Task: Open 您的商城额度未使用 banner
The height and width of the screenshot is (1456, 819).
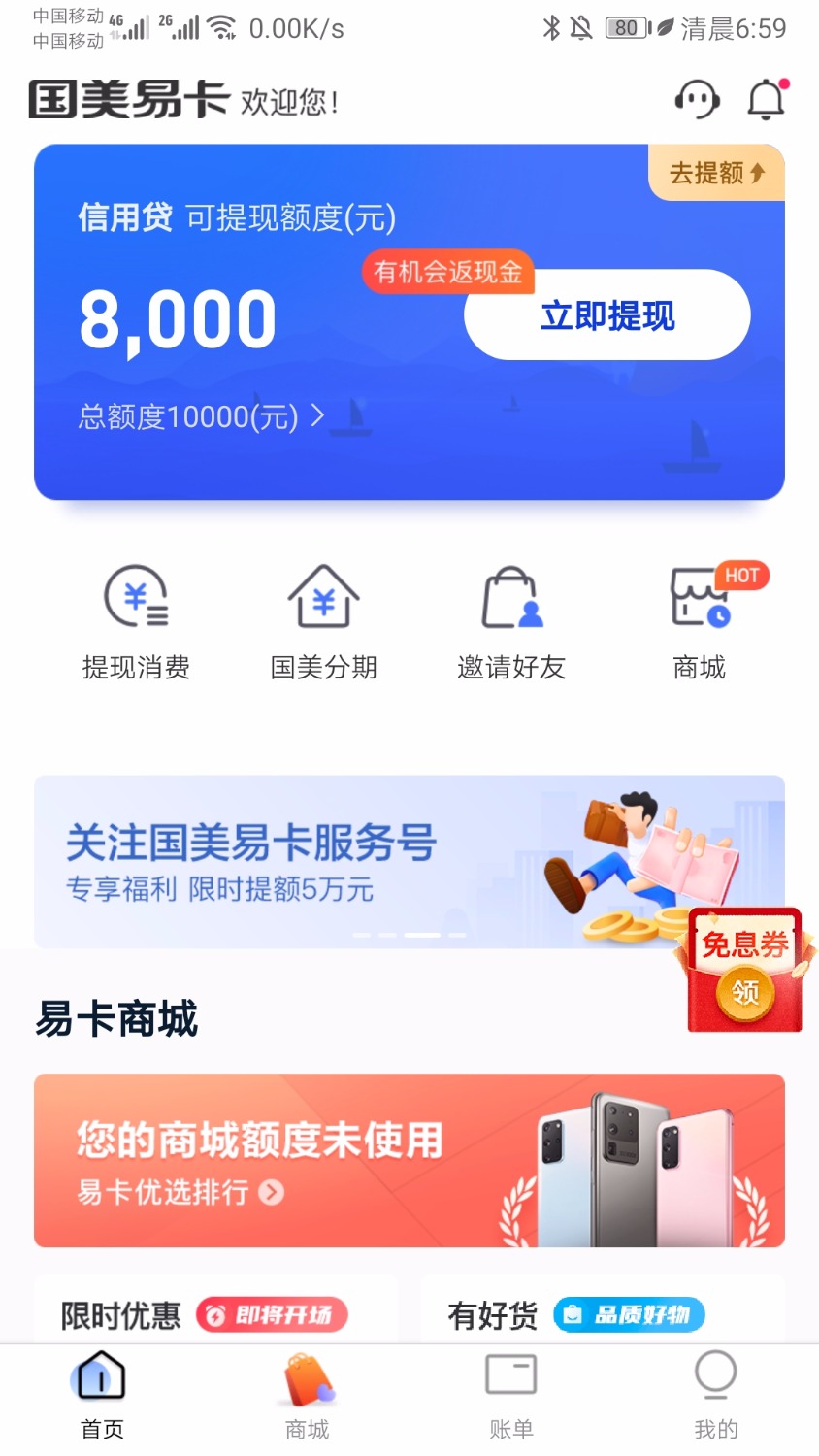Action: point(409,1160)
